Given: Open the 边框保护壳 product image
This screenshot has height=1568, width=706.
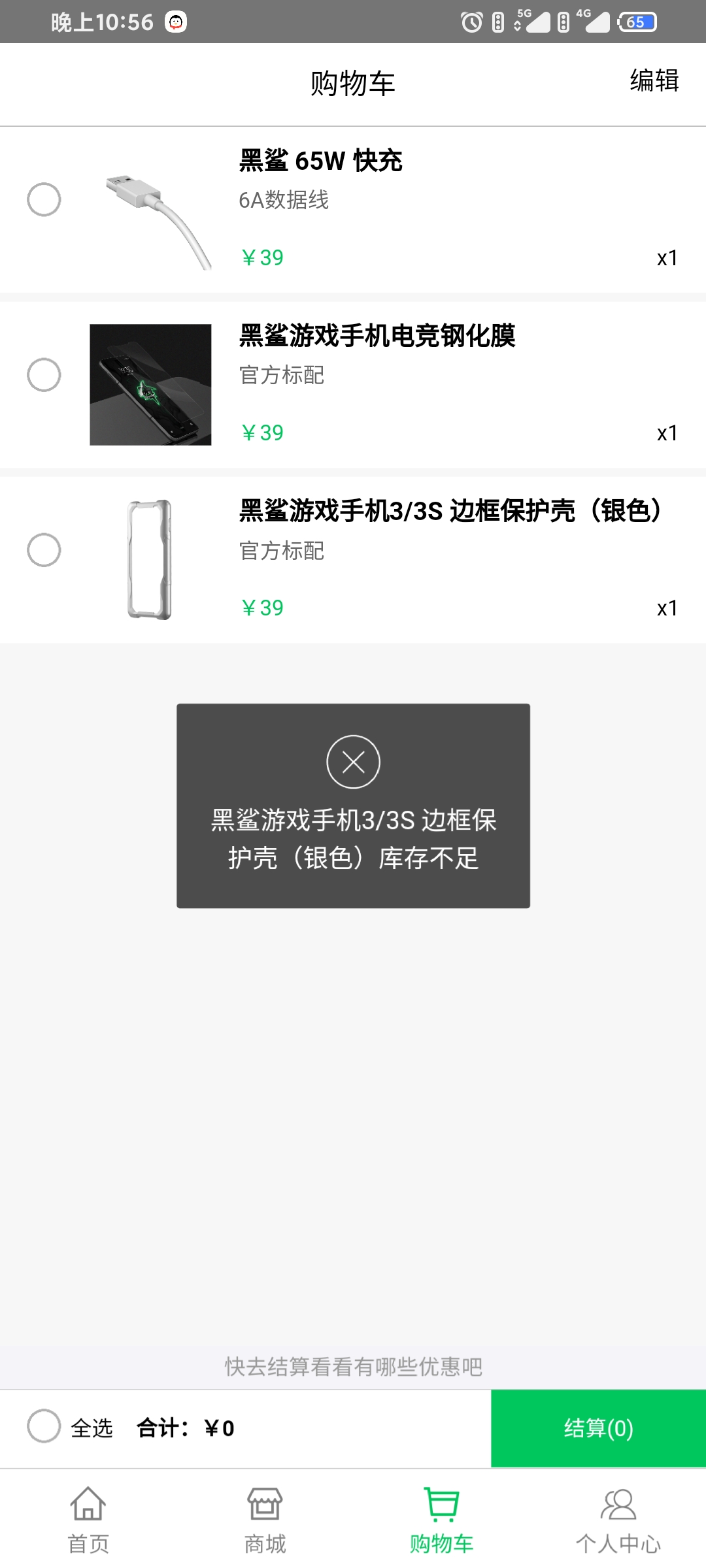Looking at the screenshot, I should [150, 559].
